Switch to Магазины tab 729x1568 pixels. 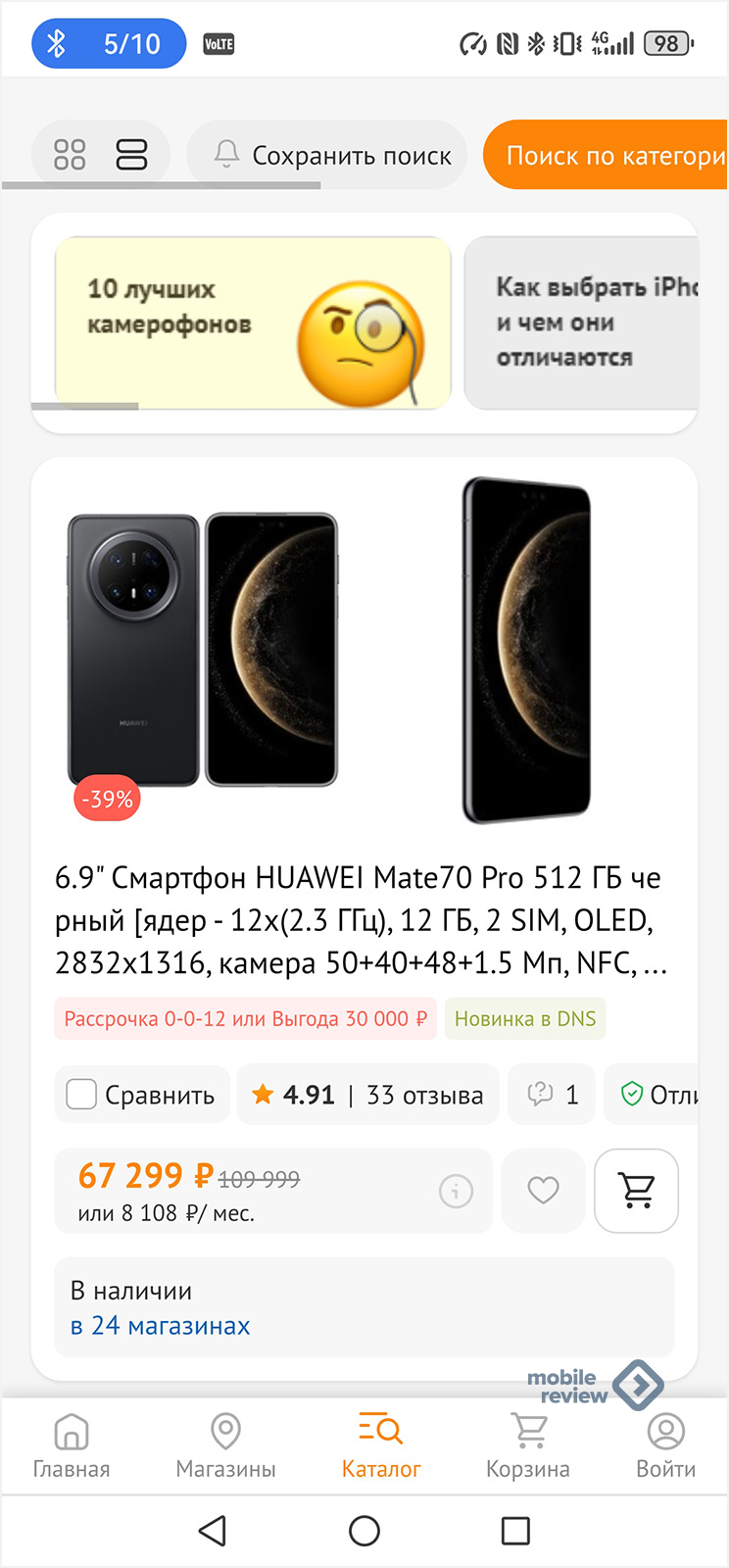pos(225,1445)
